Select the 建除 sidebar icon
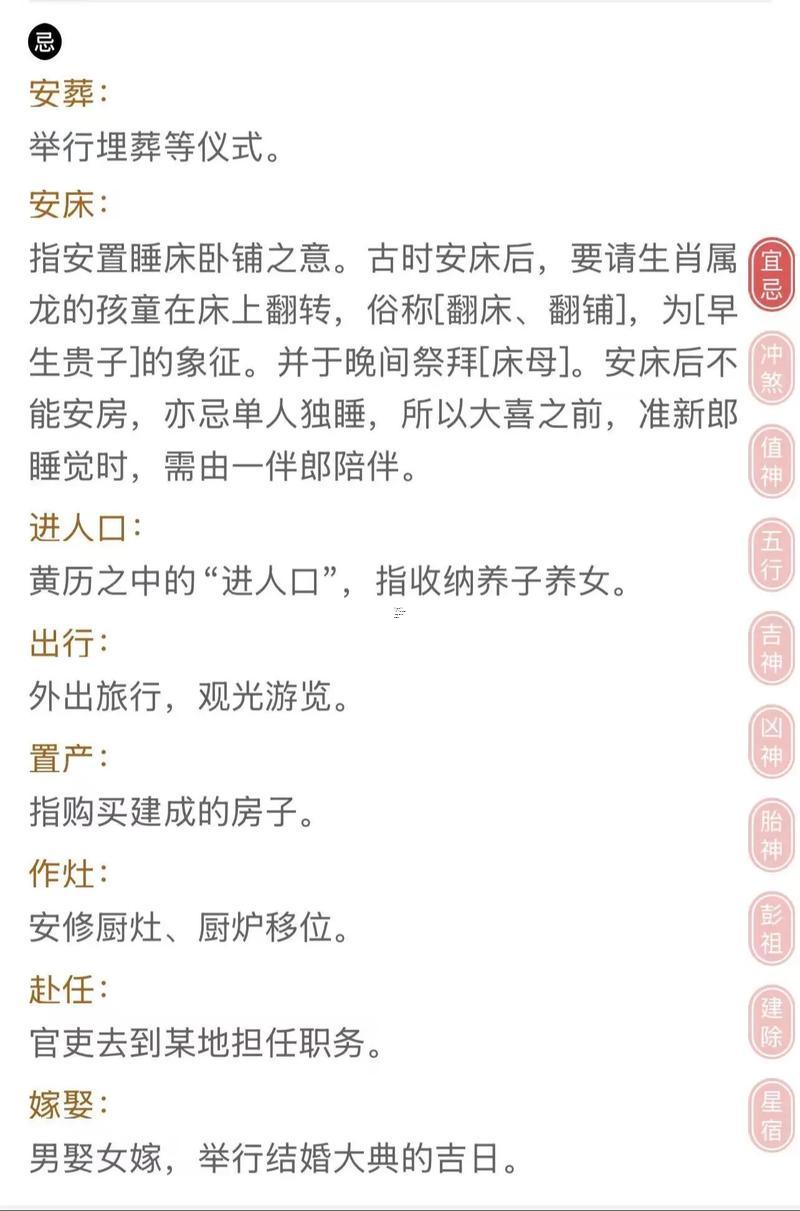Viewport: 800px width, 1211px height. 771,1018
